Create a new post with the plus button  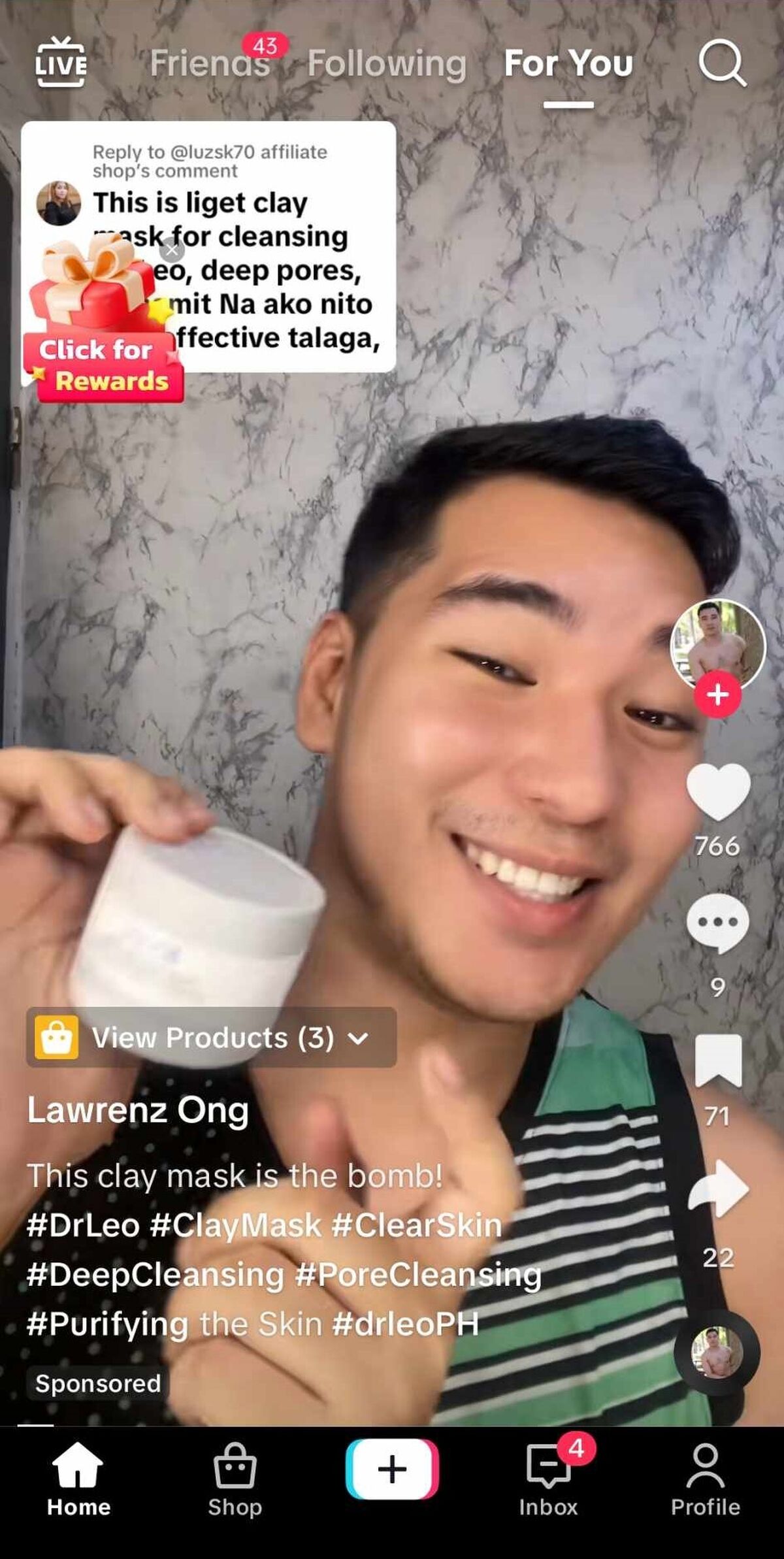392,1469
